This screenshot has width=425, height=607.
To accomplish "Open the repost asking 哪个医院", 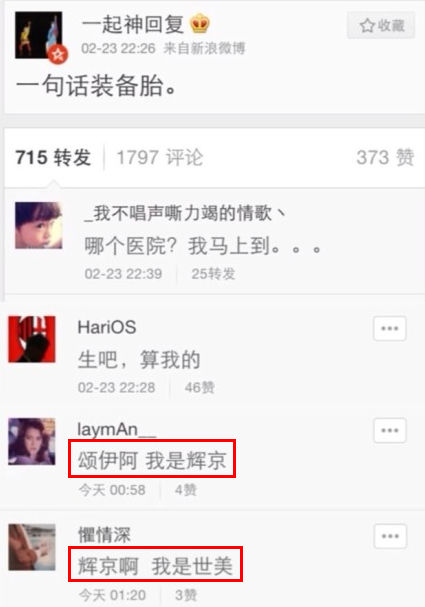I will coord(215,241).
